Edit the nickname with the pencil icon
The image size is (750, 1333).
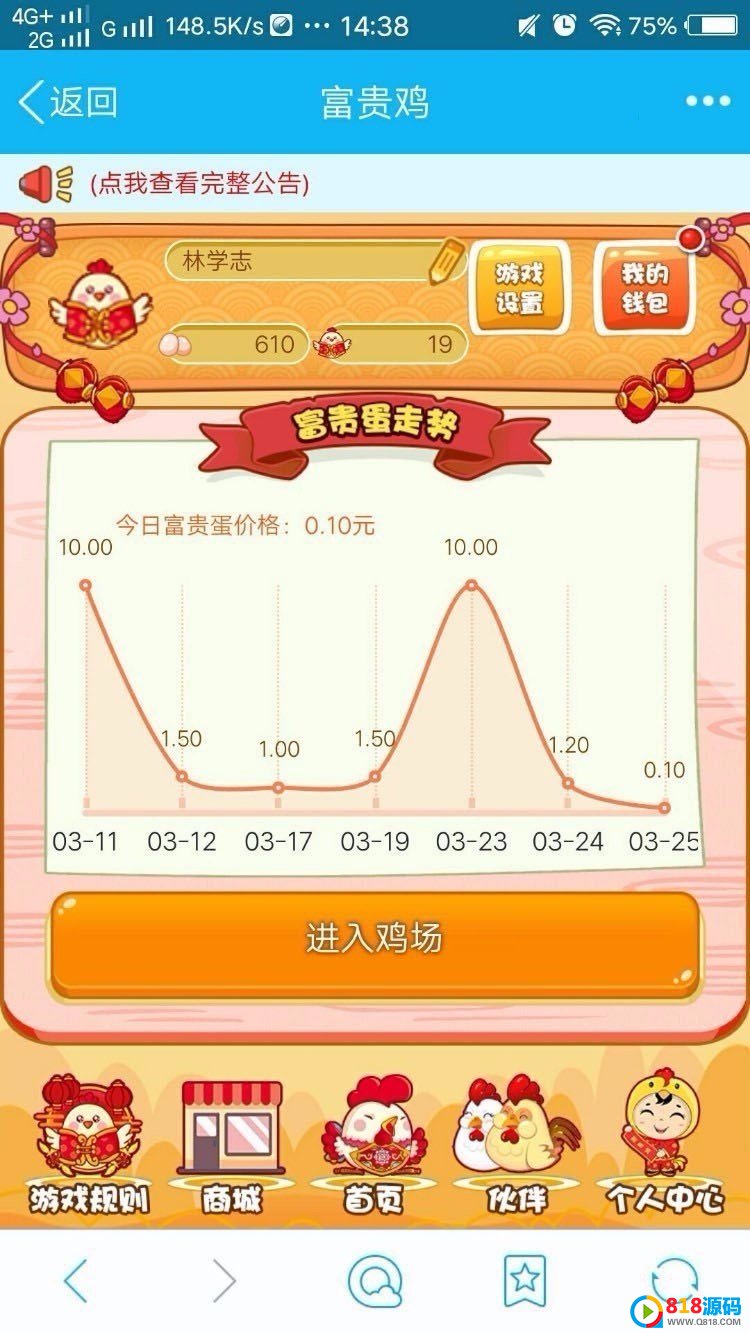click(x=446, y=260)
